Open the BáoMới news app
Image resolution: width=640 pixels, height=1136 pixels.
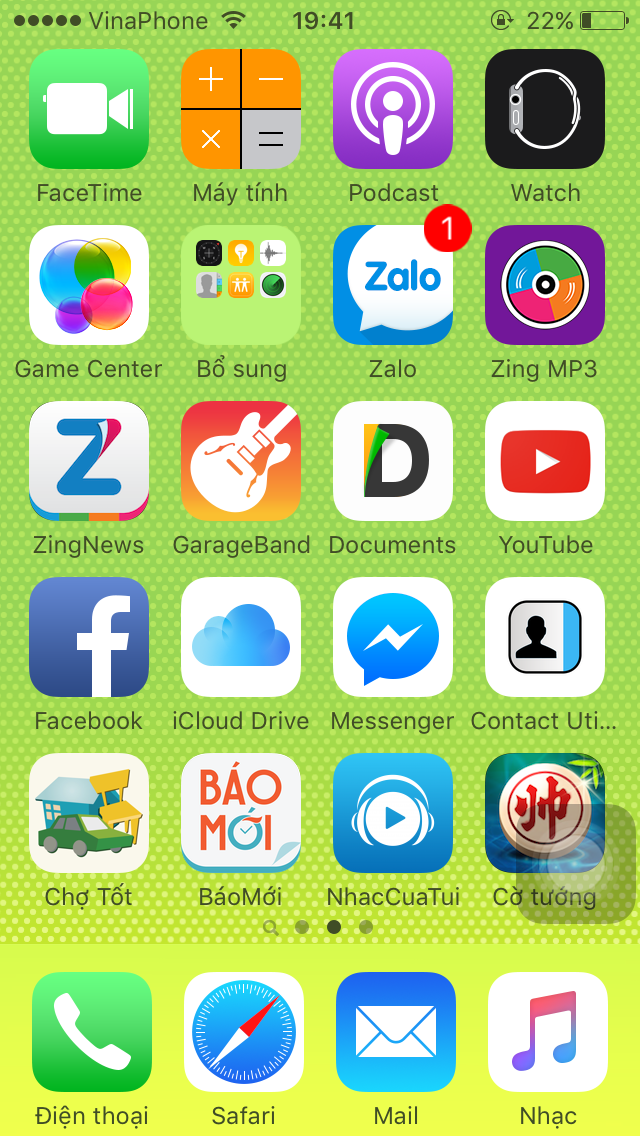click(241, 813)
